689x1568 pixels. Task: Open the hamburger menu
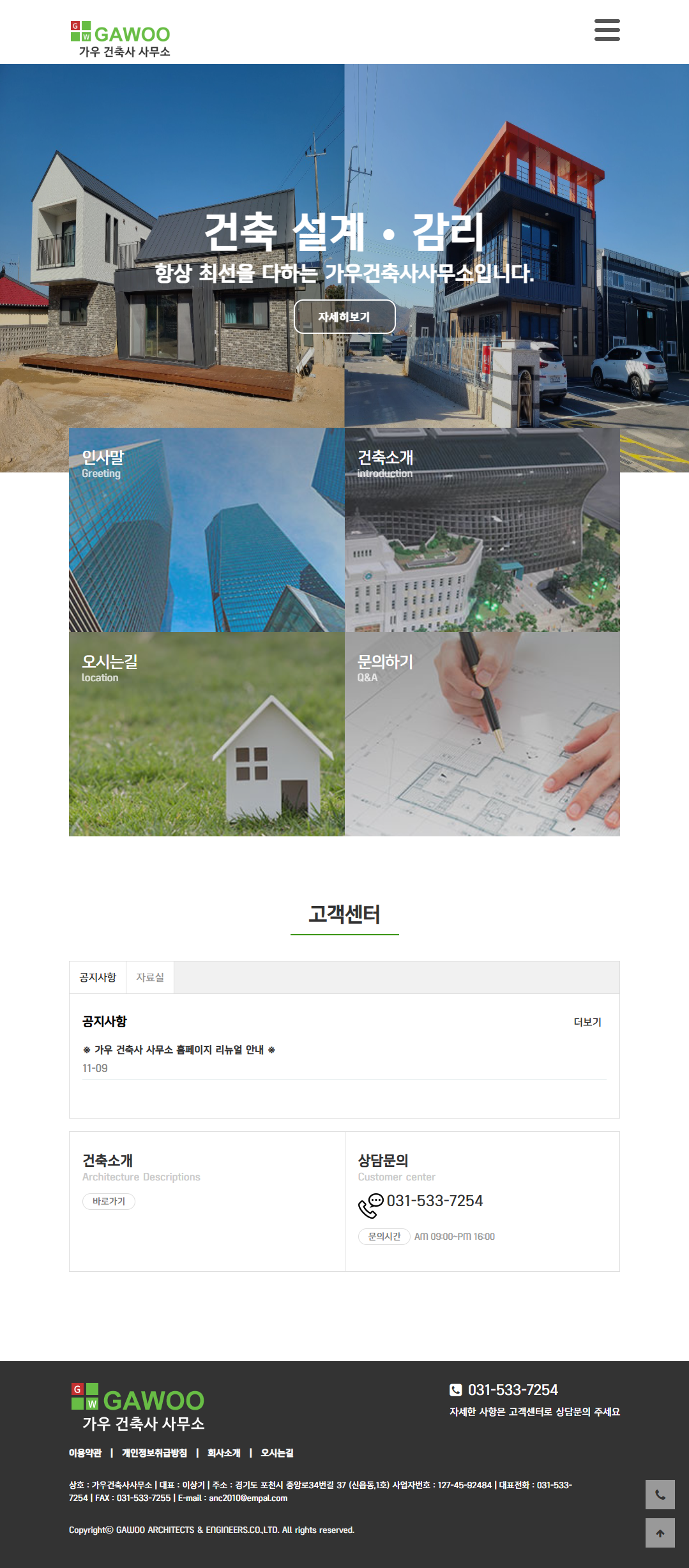tap(607, 30)
